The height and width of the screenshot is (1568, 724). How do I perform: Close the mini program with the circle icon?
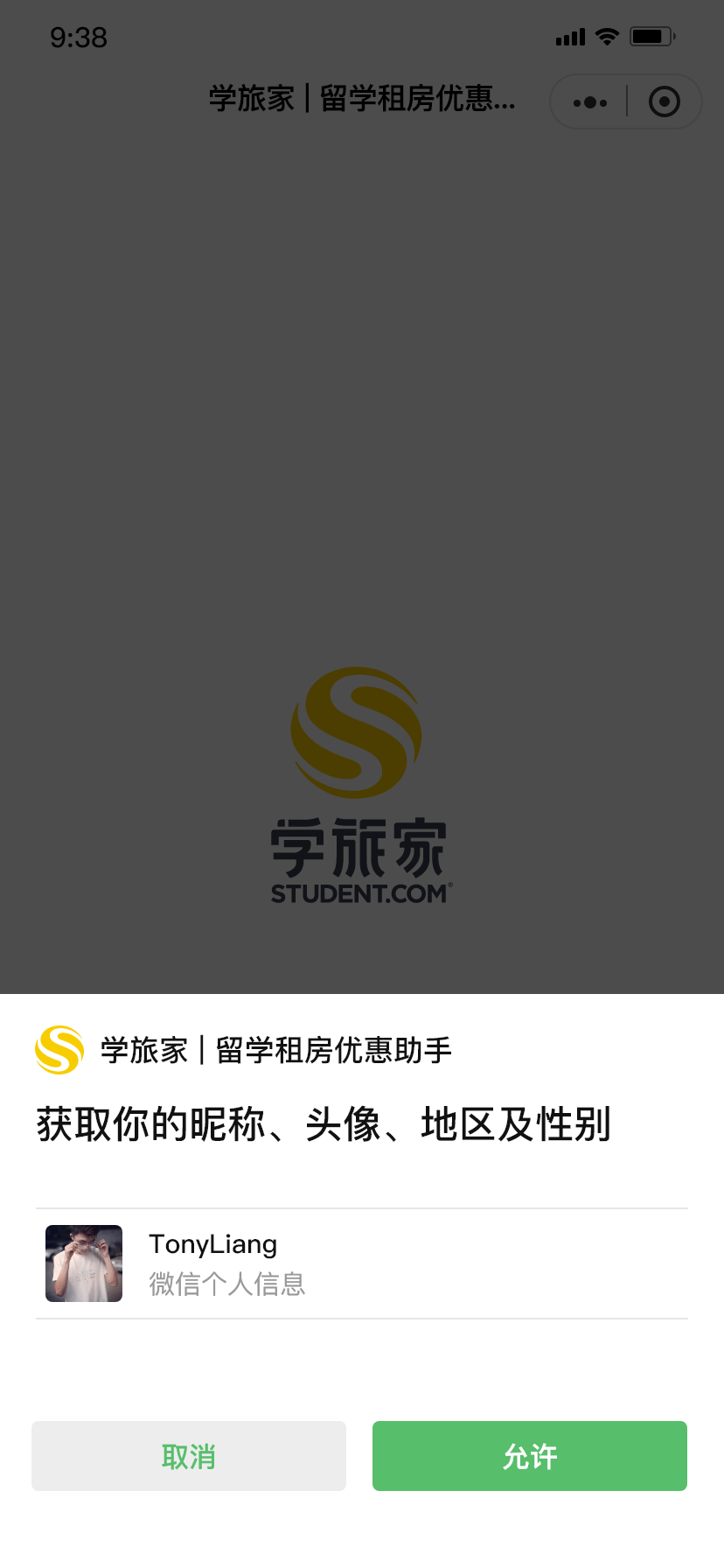(x=665, y=102)
